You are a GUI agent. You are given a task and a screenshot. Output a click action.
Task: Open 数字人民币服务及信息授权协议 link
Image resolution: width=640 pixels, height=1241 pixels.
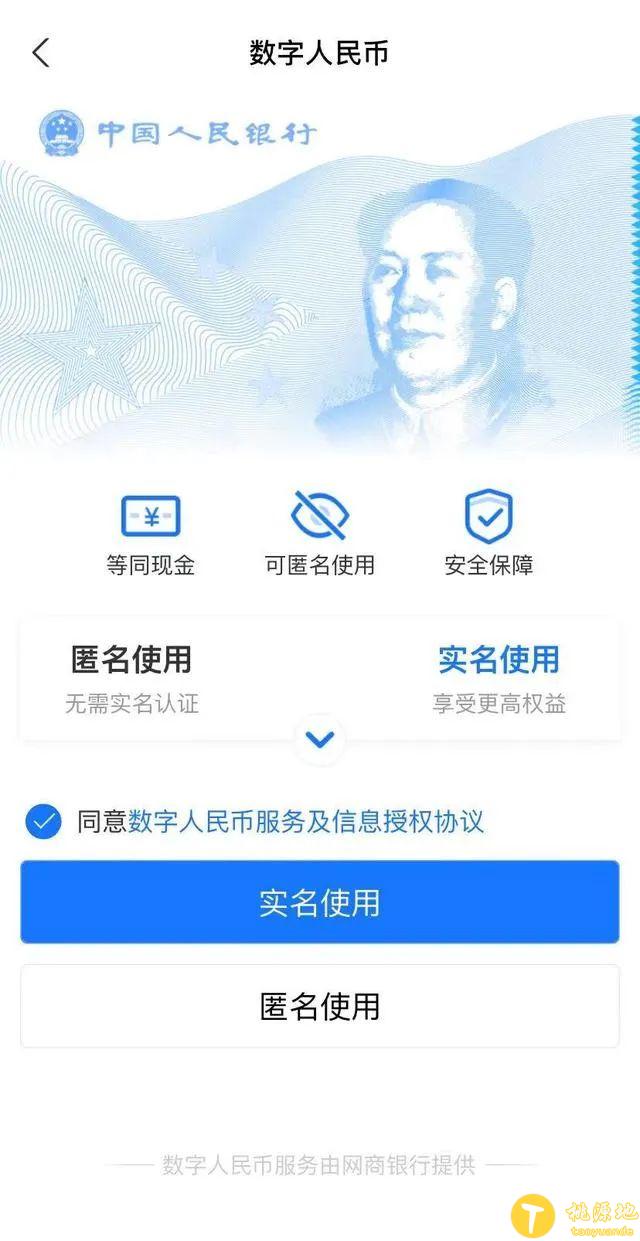tap(306, 822)
